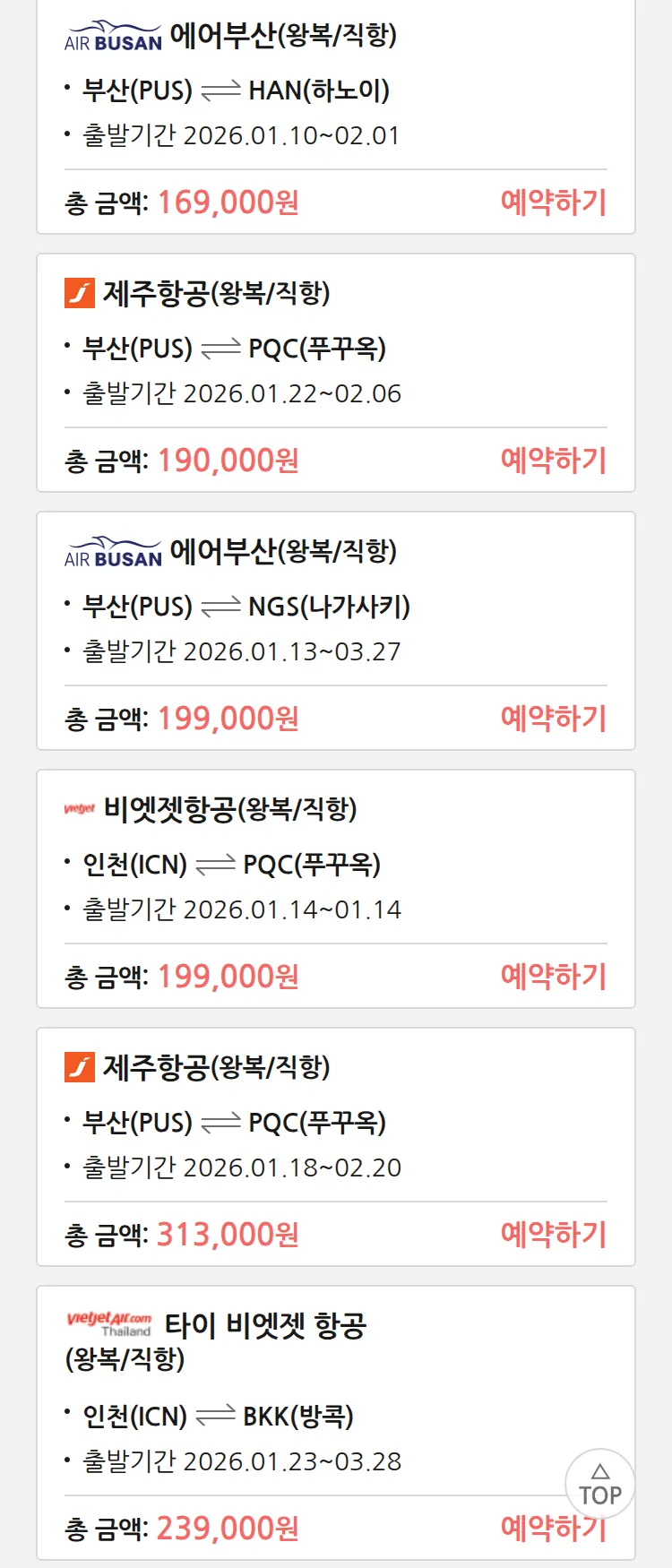Jump back to top with the TOP button

pyautogui.click(x=599, y=1484)
